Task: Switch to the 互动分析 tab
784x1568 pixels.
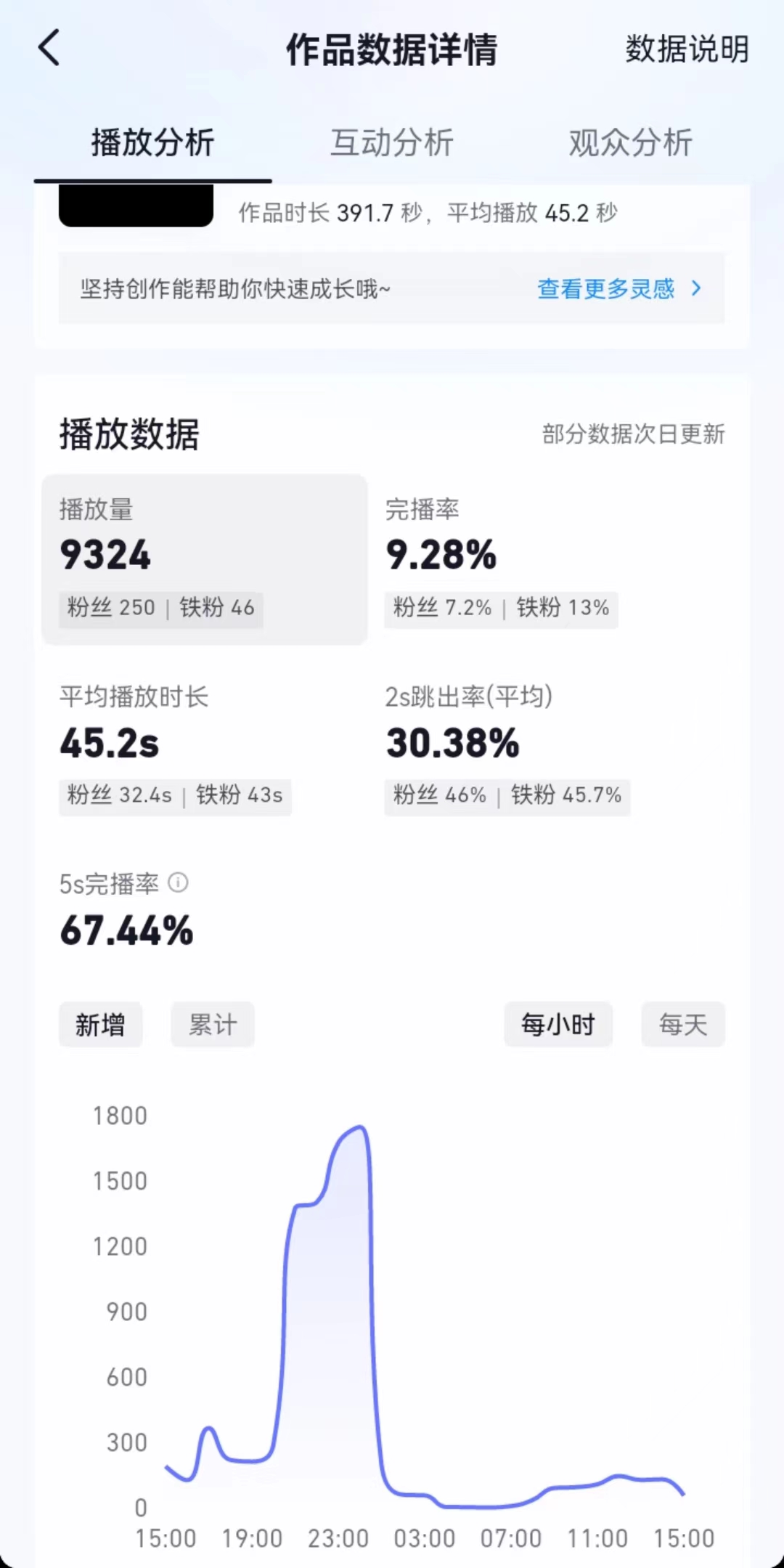Action: (x=392, y=142)
